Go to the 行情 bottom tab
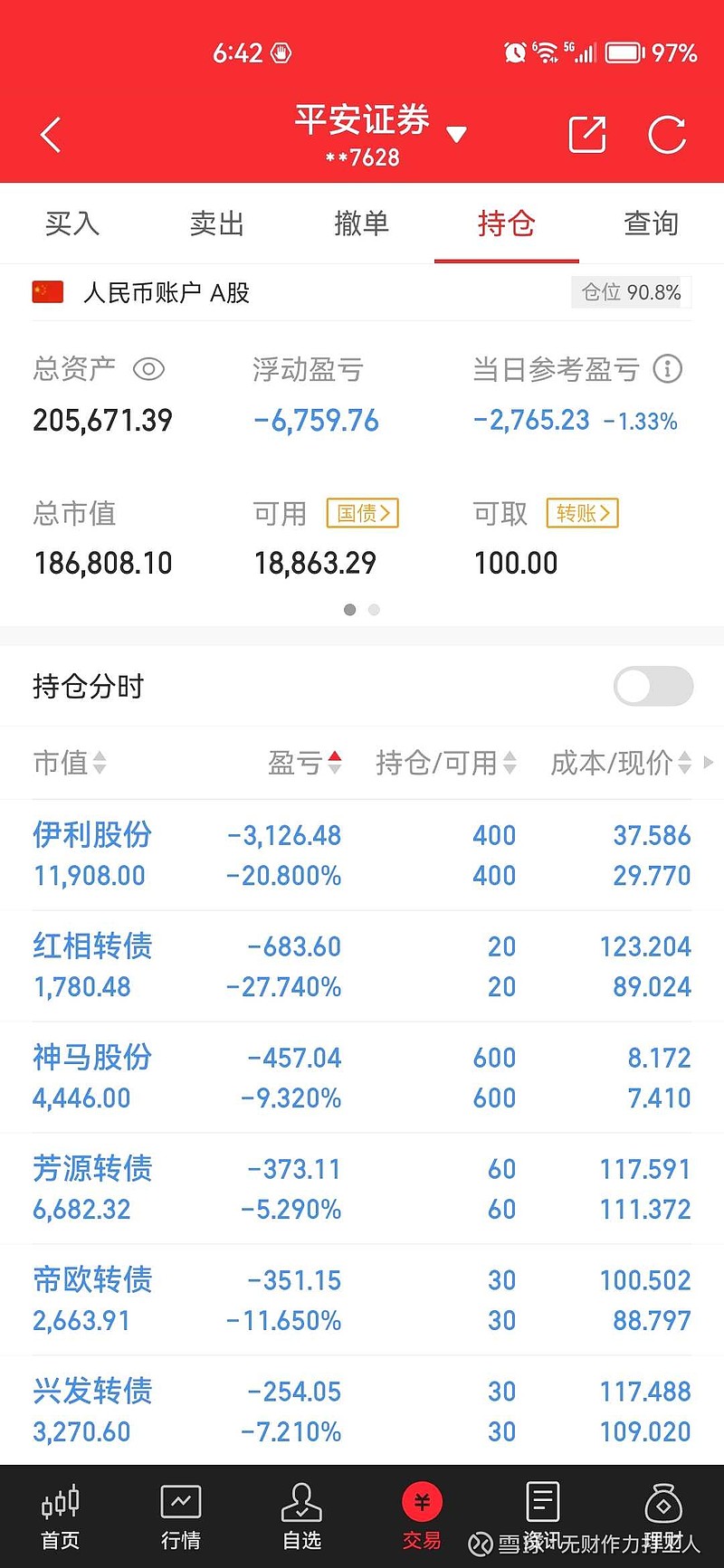This screenshot has height=1568, width=724. (x=181, y=1517)
